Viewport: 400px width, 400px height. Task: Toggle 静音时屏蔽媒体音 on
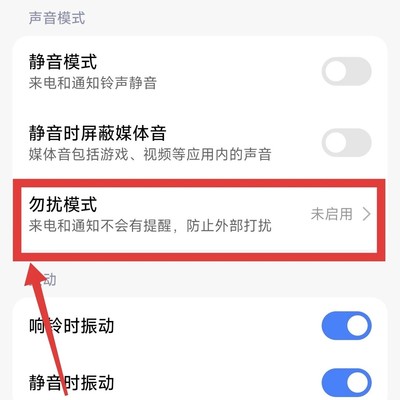[346, 142]
